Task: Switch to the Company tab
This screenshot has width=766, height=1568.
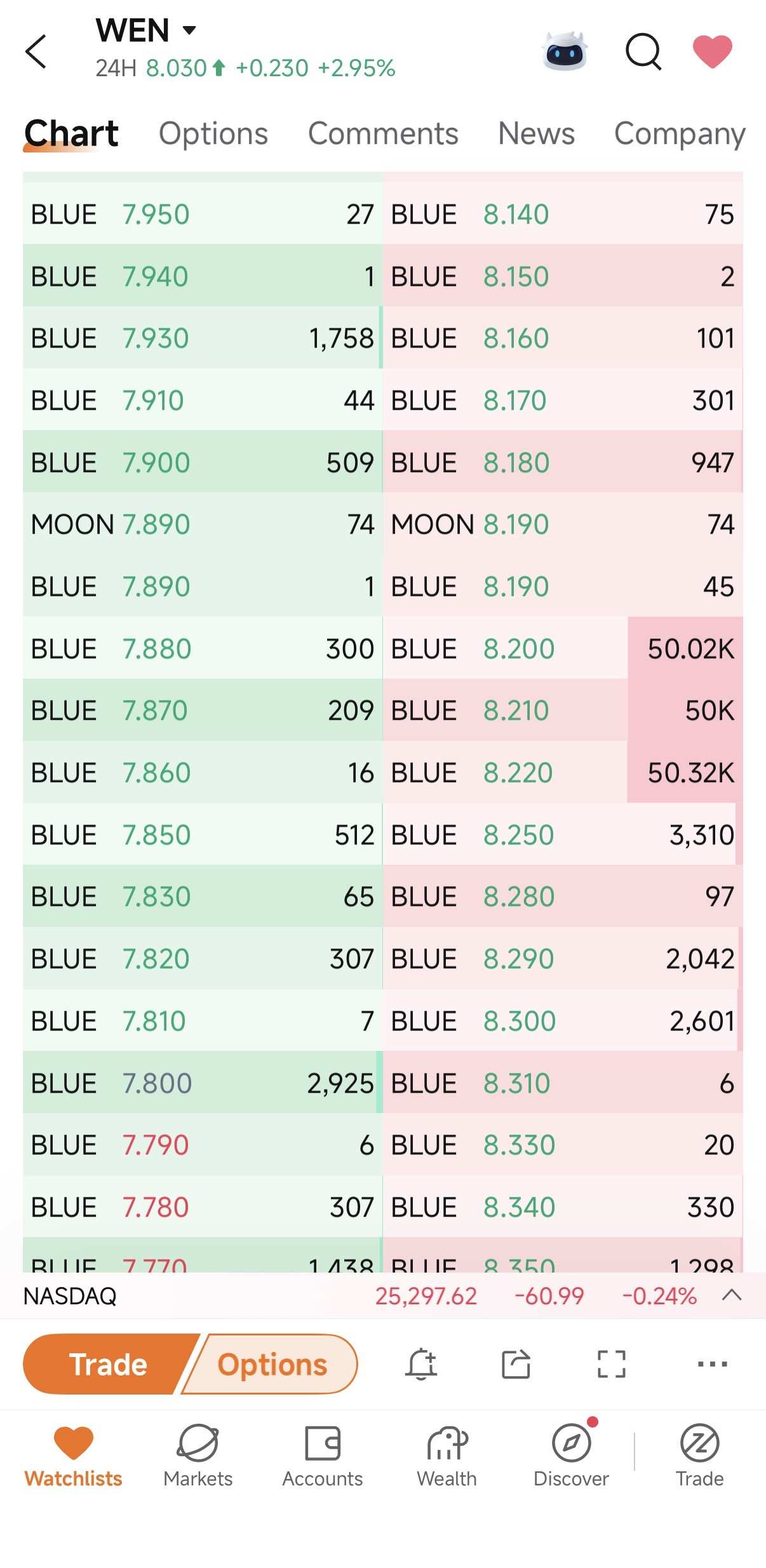Action: (680, 134)
